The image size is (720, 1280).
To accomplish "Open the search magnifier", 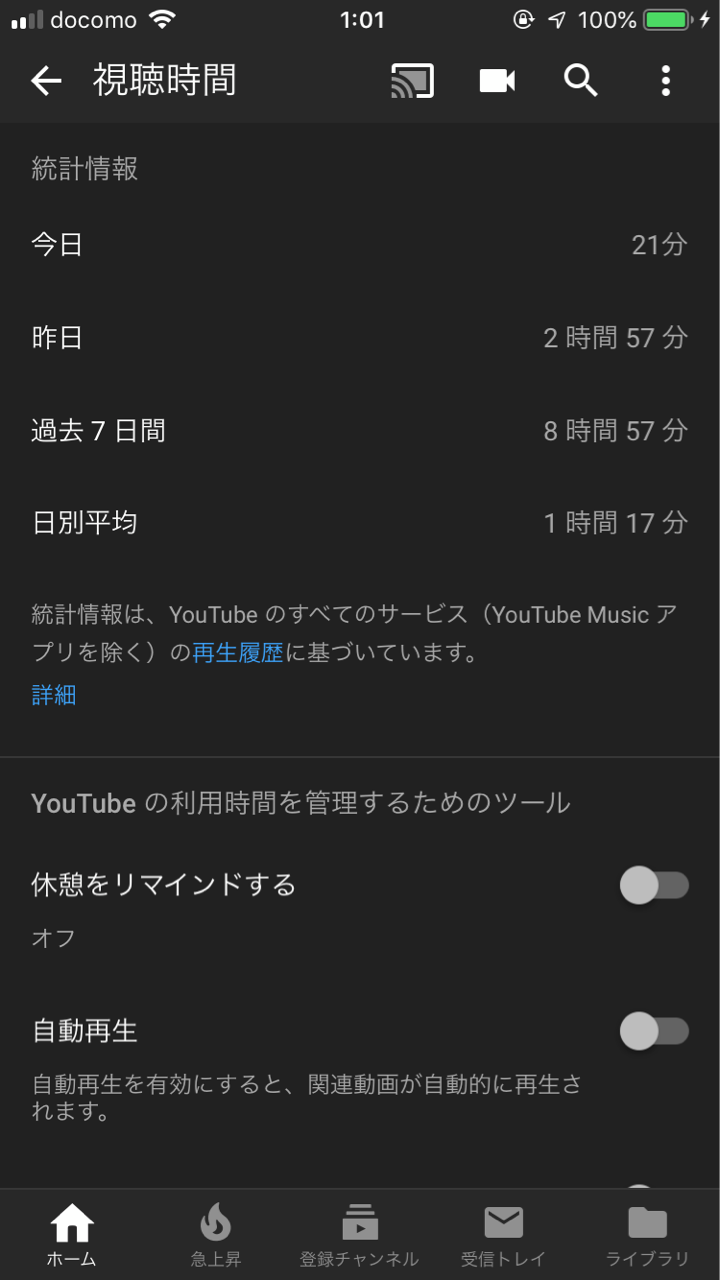I will click(581, 81).
